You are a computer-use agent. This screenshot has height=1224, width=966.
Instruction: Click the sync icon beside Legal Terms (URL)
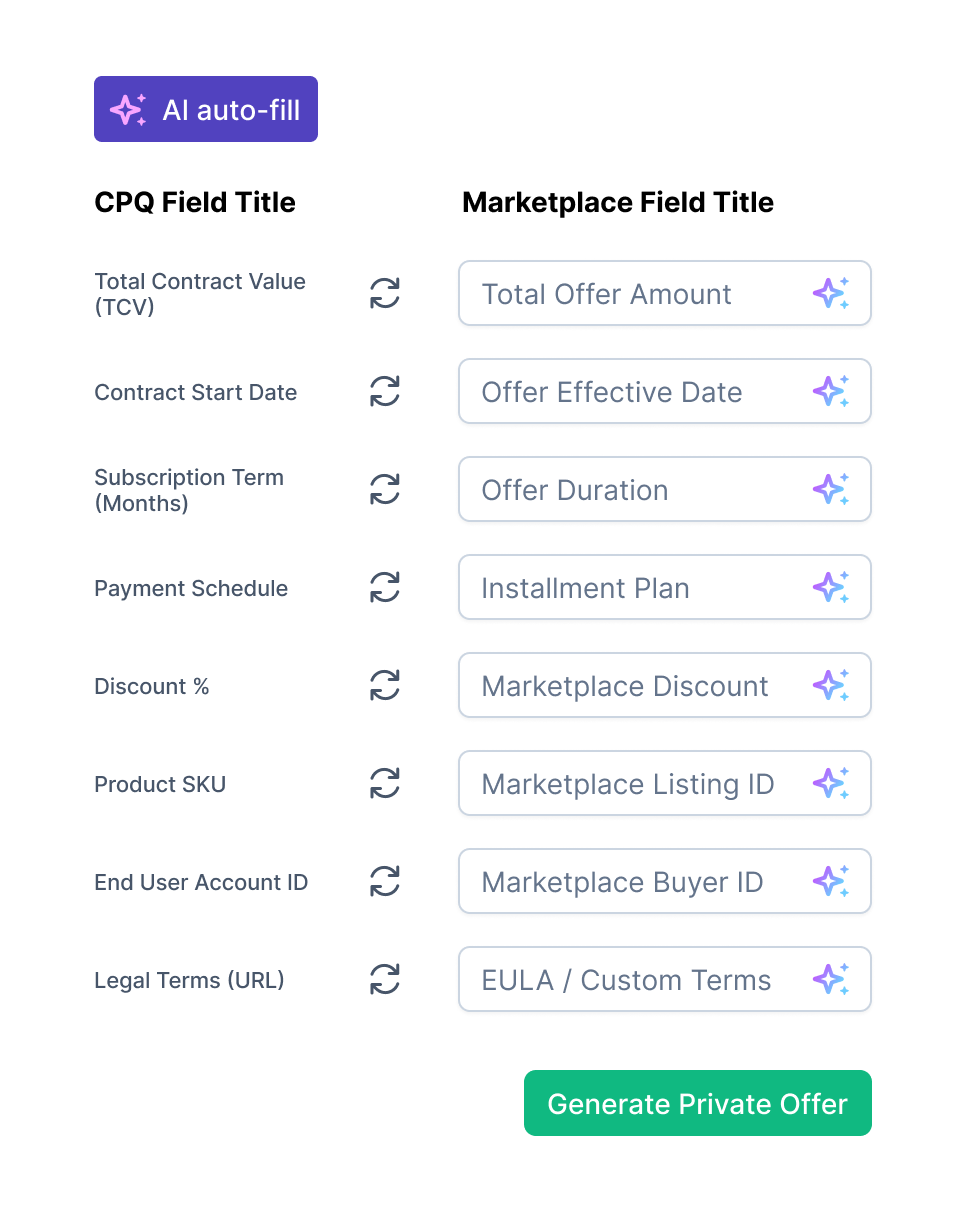[384, 979]
